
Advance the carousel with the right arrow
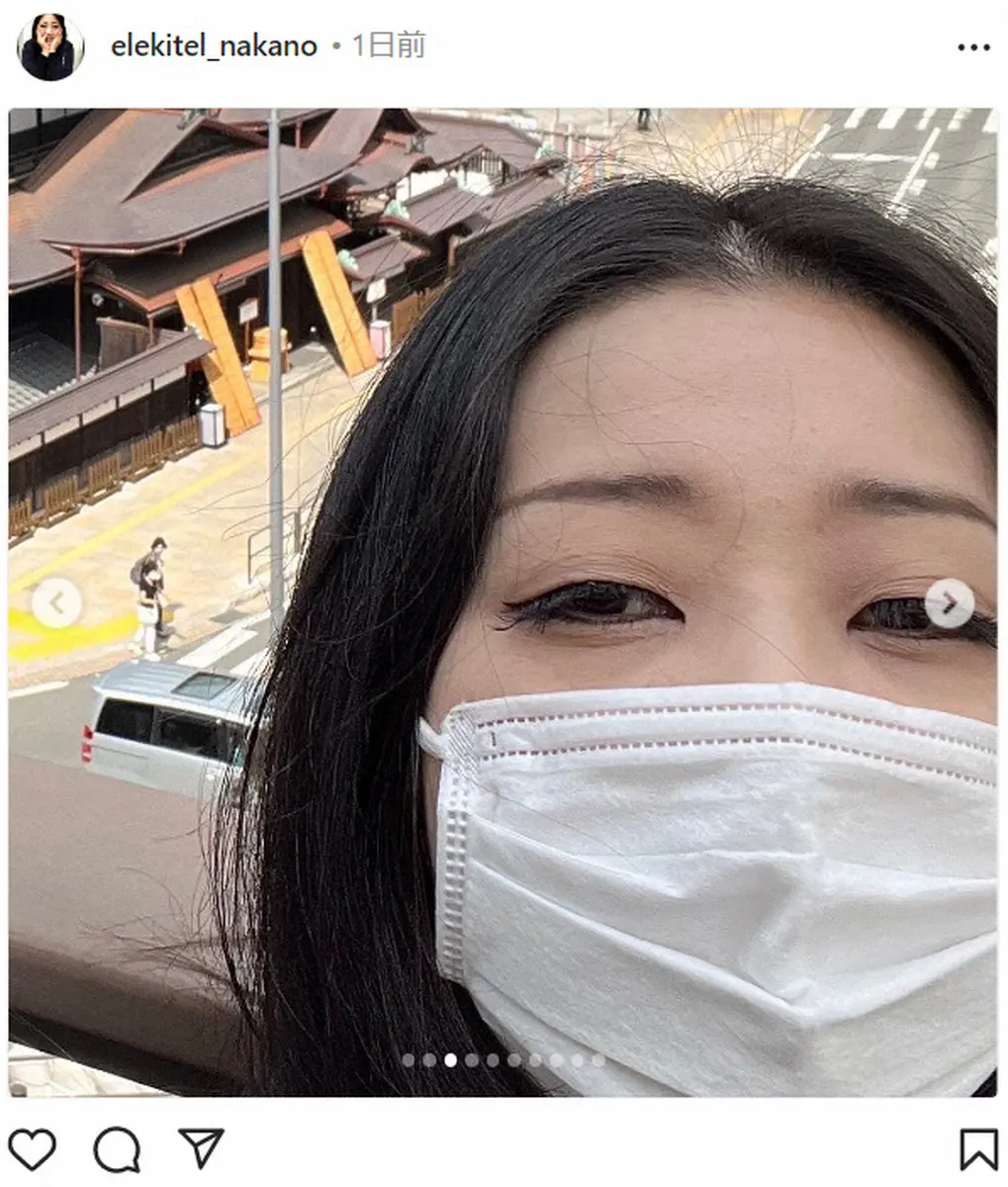[x=949, y=599]
